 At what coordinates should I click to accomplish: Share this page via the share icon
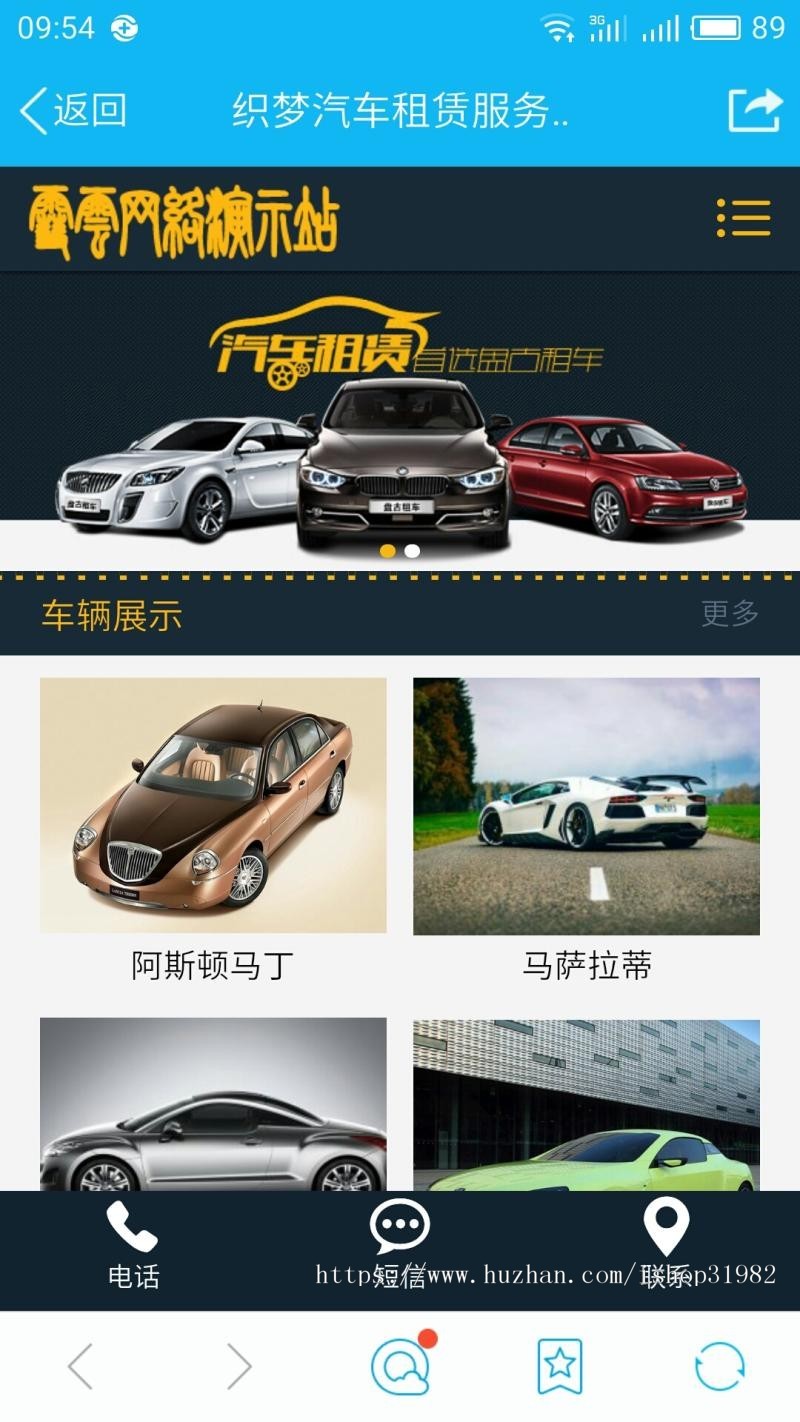753,110
